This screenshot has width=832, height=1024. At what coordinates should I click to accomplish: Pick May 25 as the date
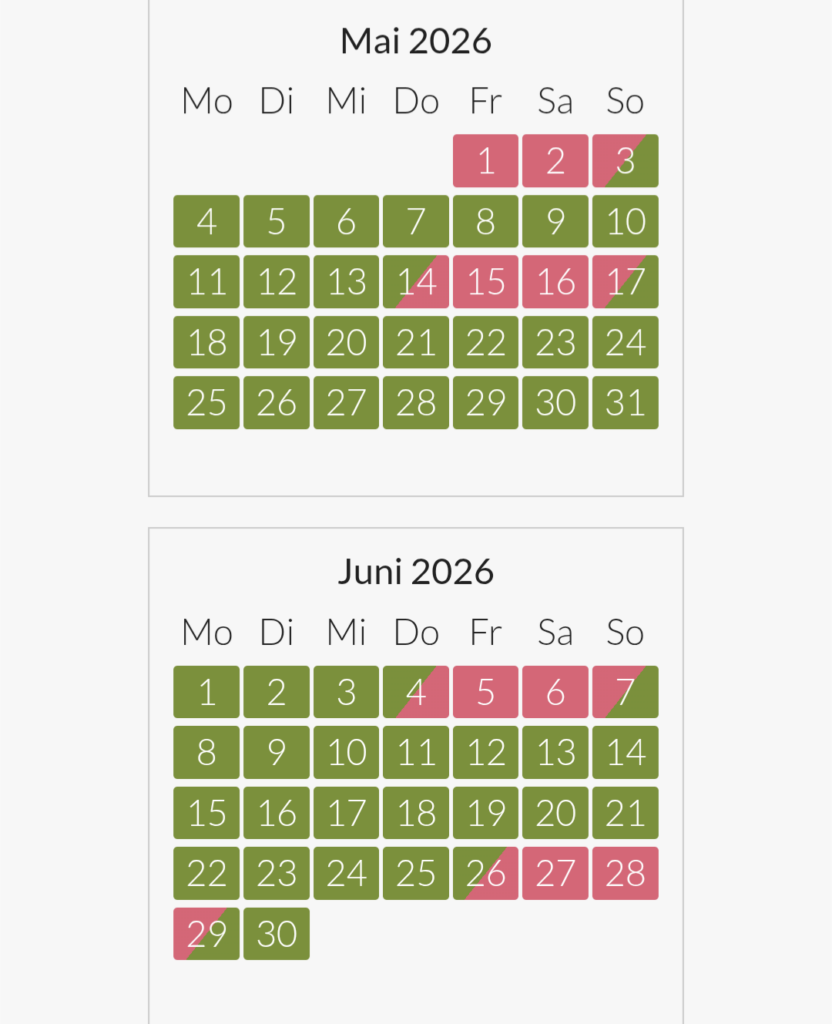[206, 402]
